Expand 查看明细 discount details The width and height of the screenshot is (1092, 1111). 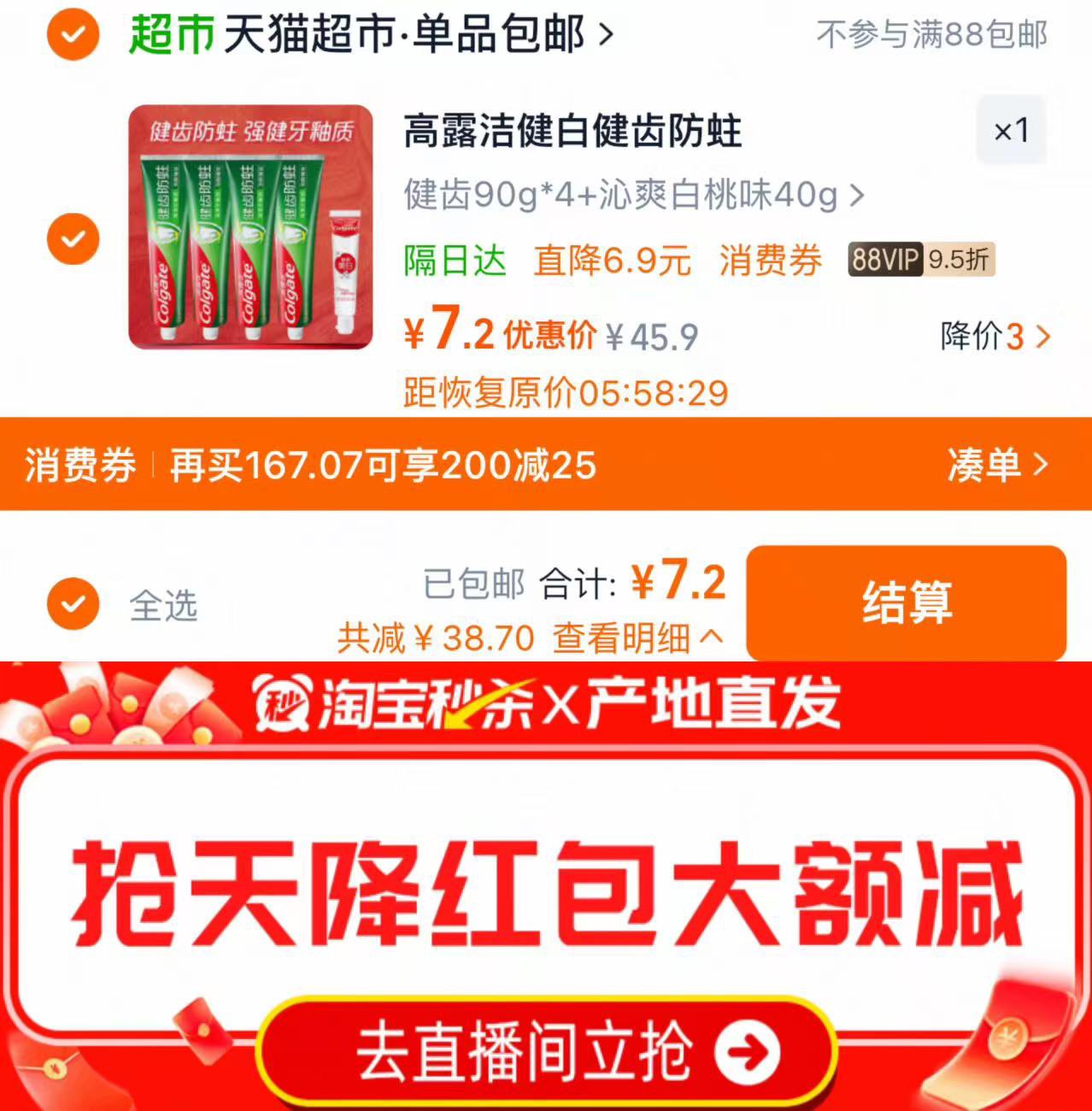tap(637, 638)
